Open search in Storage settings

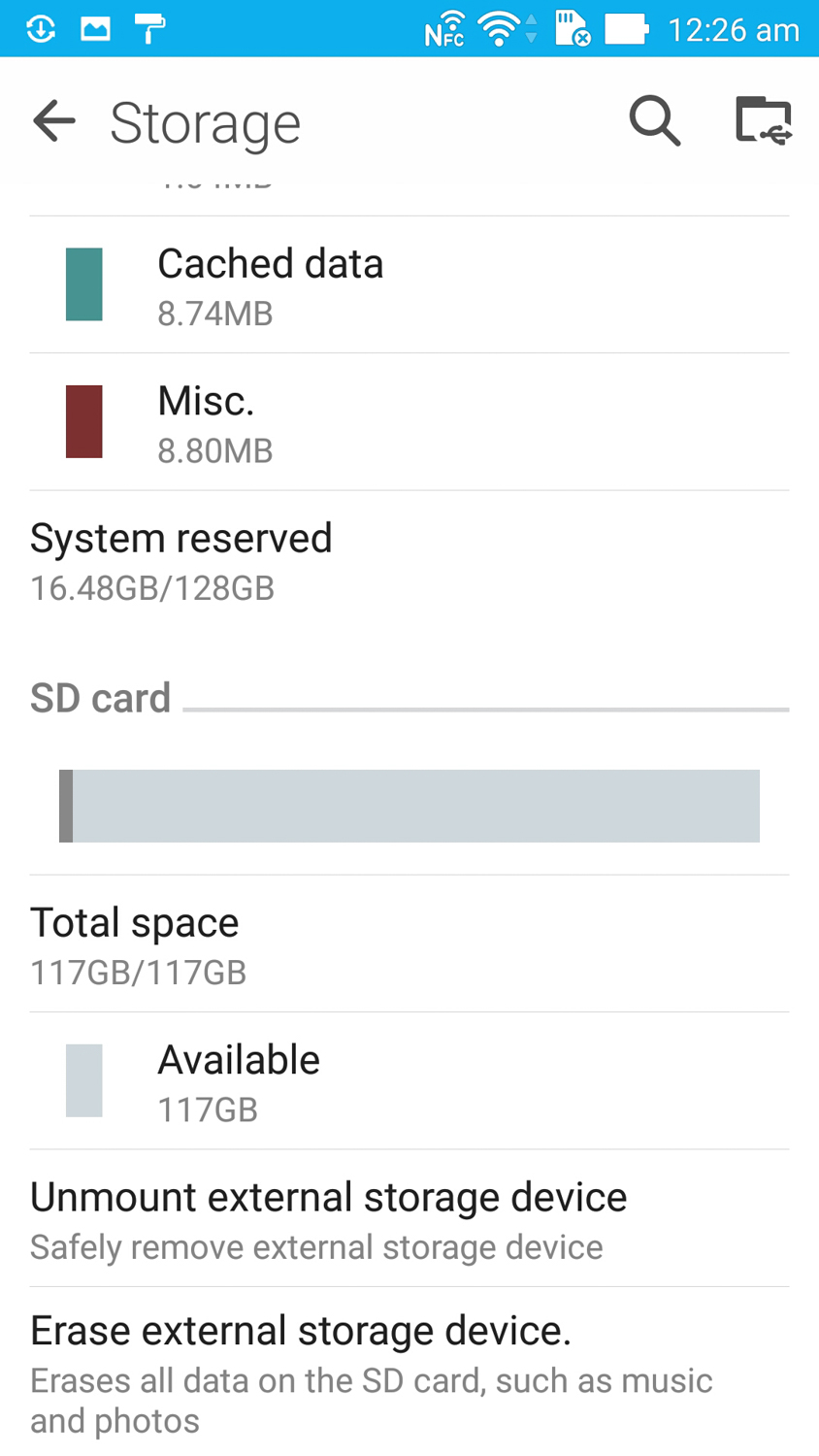coord(654,122)
